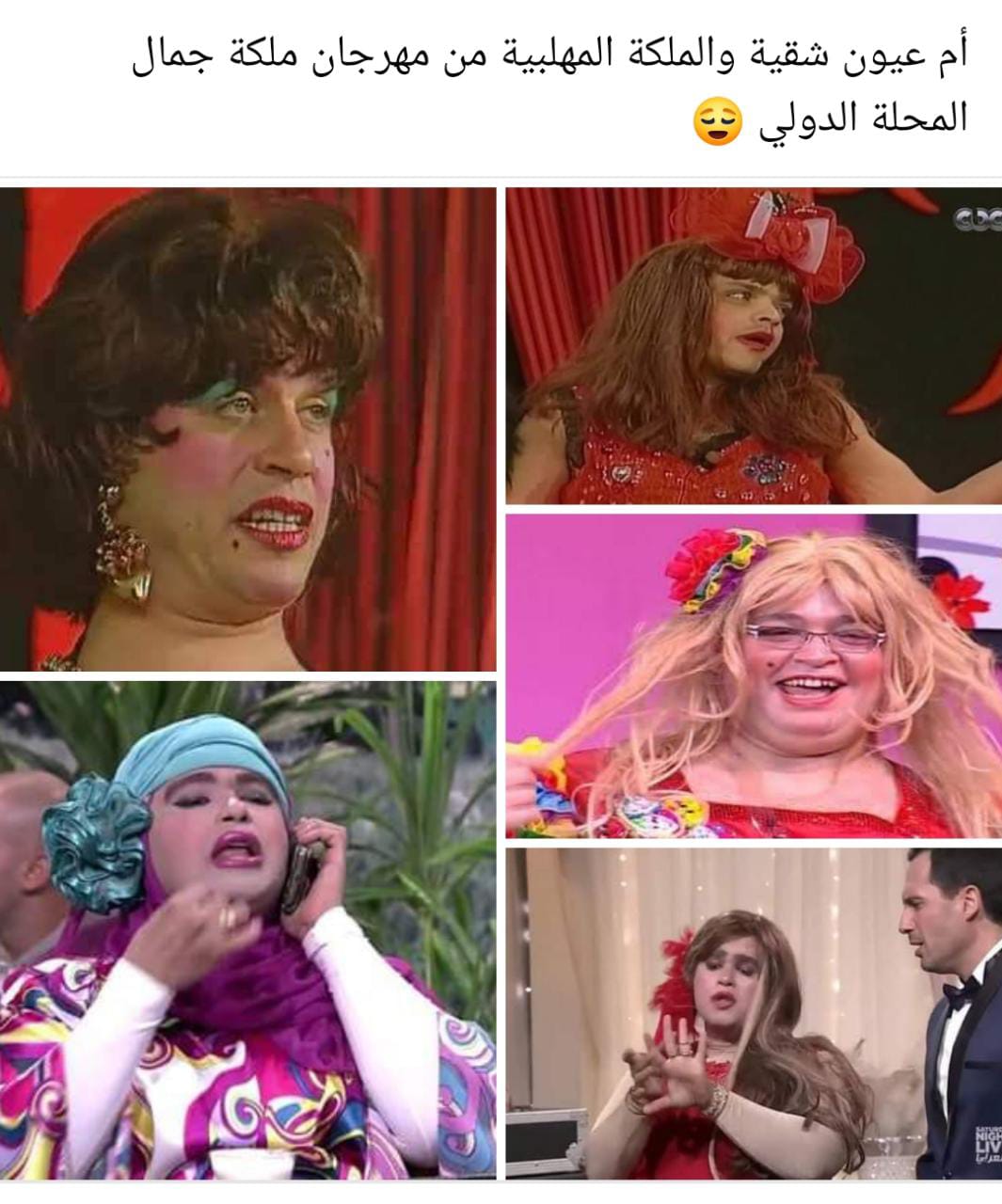Open the photo with the teal headscarf and phone
Viewport: 1002px width, 1204px height.
[x=247, y=929]
